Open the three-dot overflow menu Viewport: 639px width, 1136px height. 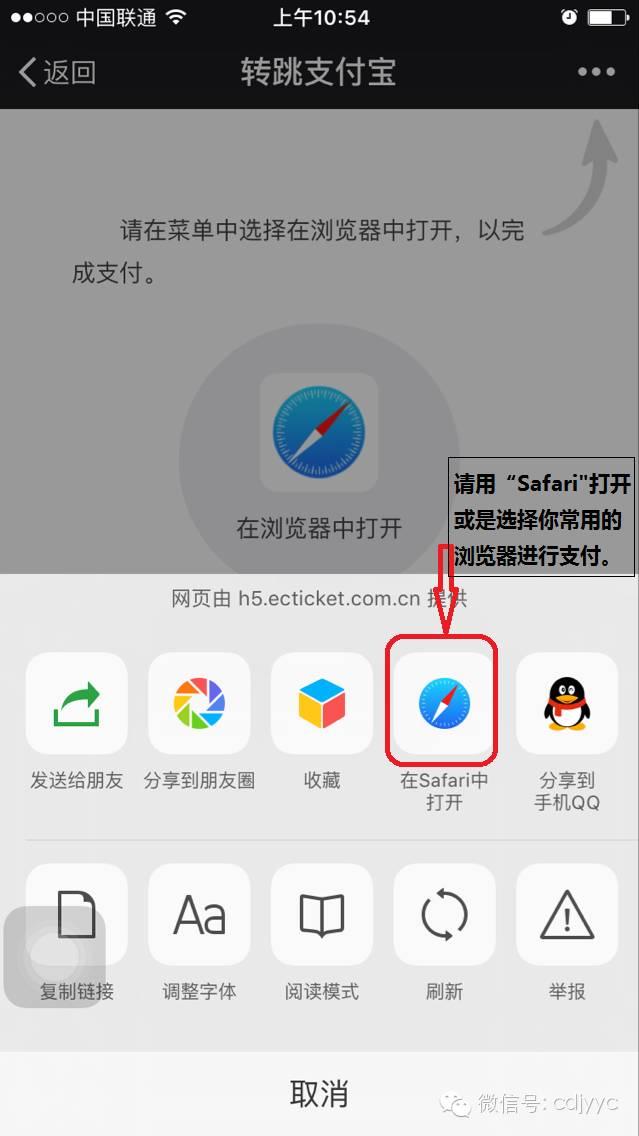pyautogui.click(x=596, y=72)
